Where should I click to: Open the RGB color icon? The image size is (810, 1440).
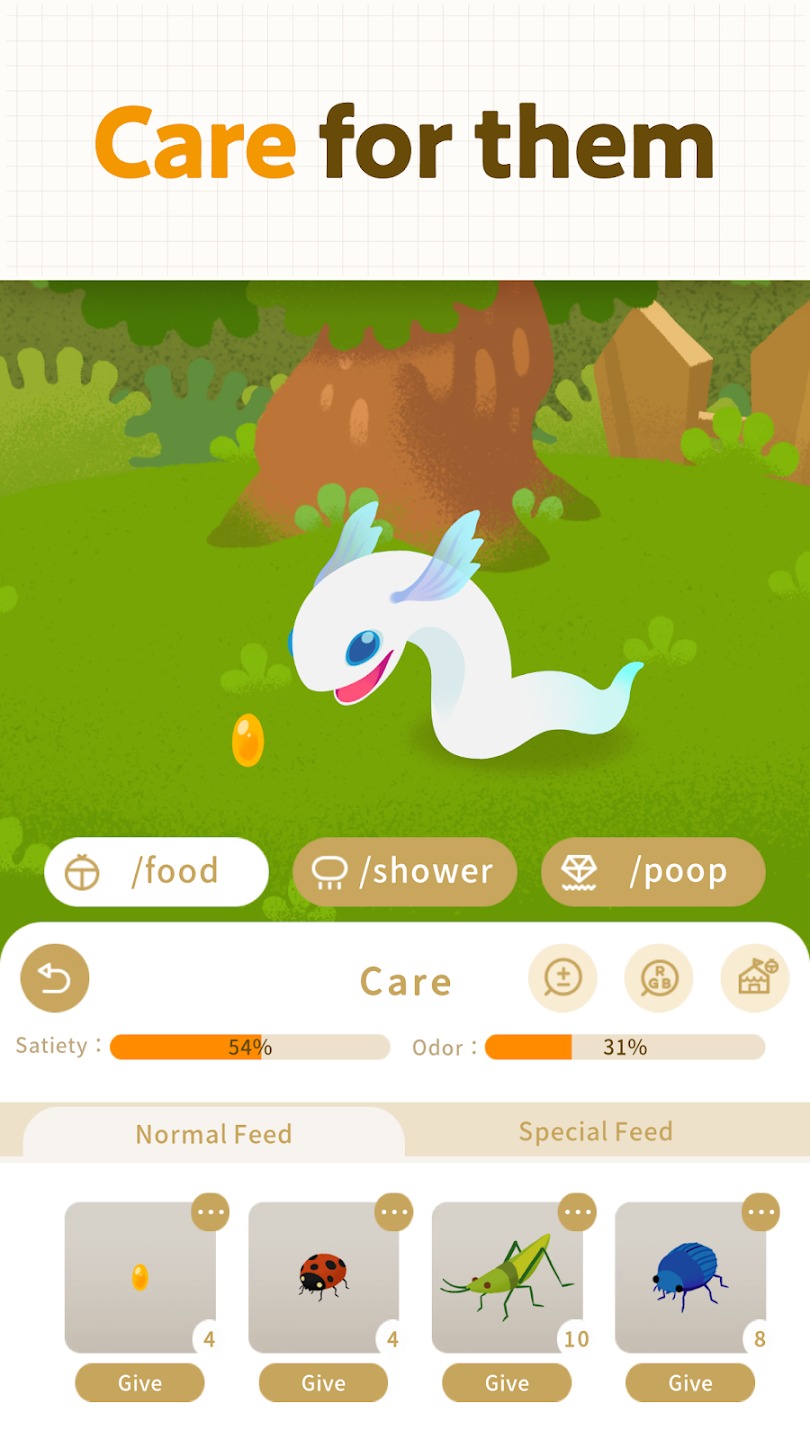click(x=659, y=978)
